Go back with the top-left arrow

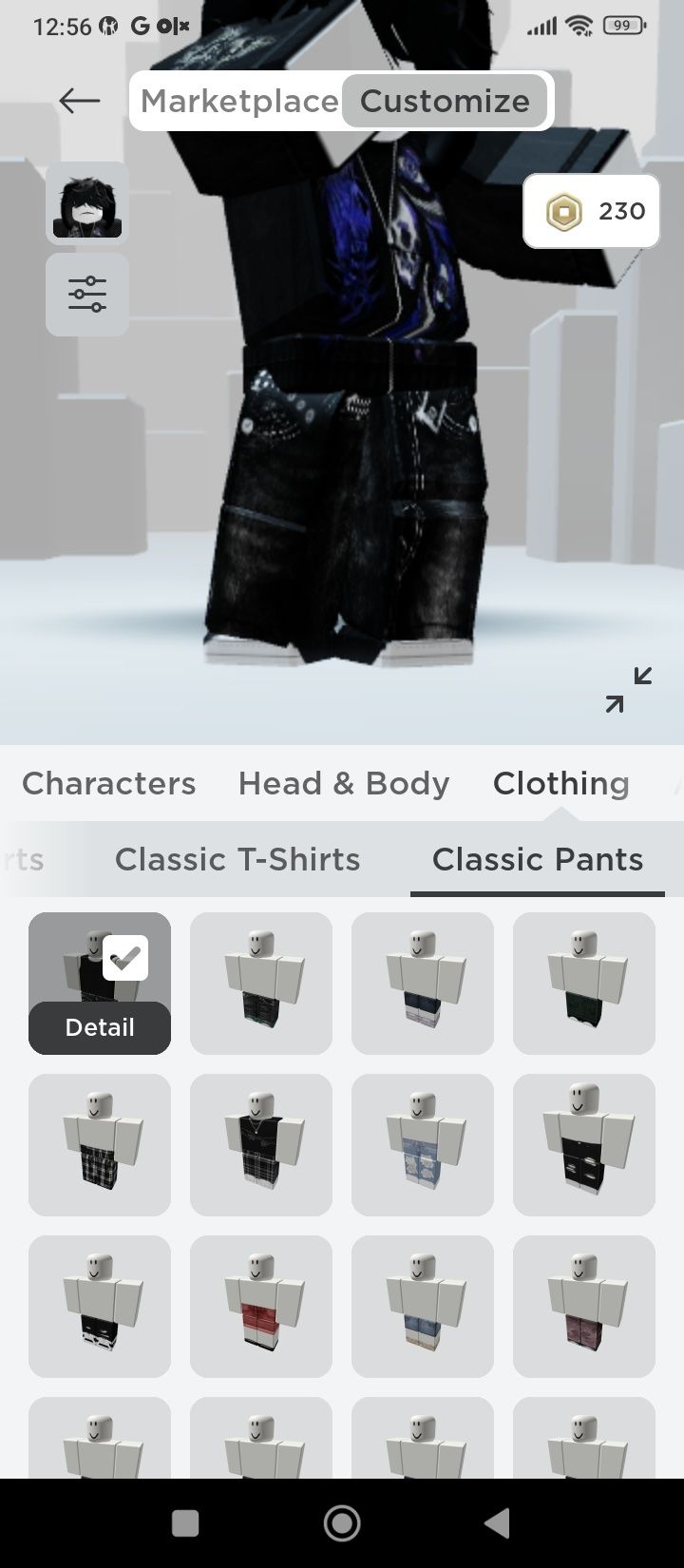(79, 101)
